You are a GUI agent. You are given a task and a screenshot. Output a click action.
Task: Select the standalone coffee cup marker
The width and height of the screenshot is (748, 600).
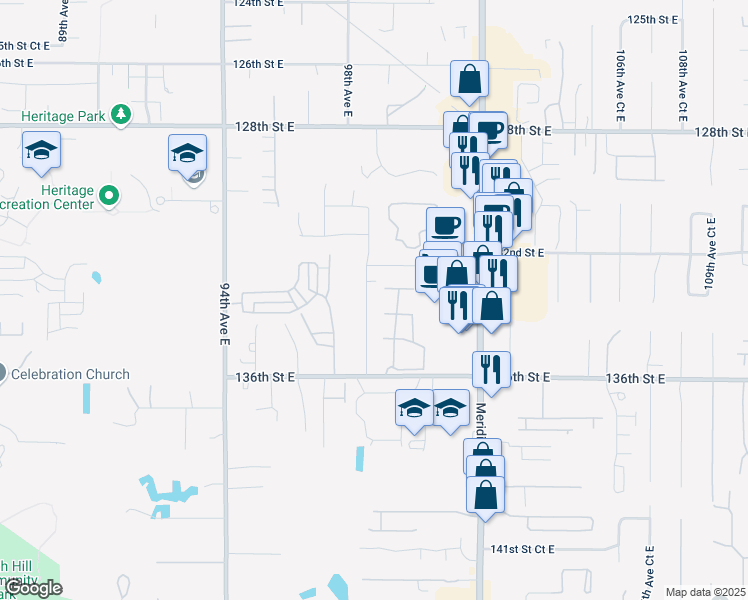click(x=446, y=226)
